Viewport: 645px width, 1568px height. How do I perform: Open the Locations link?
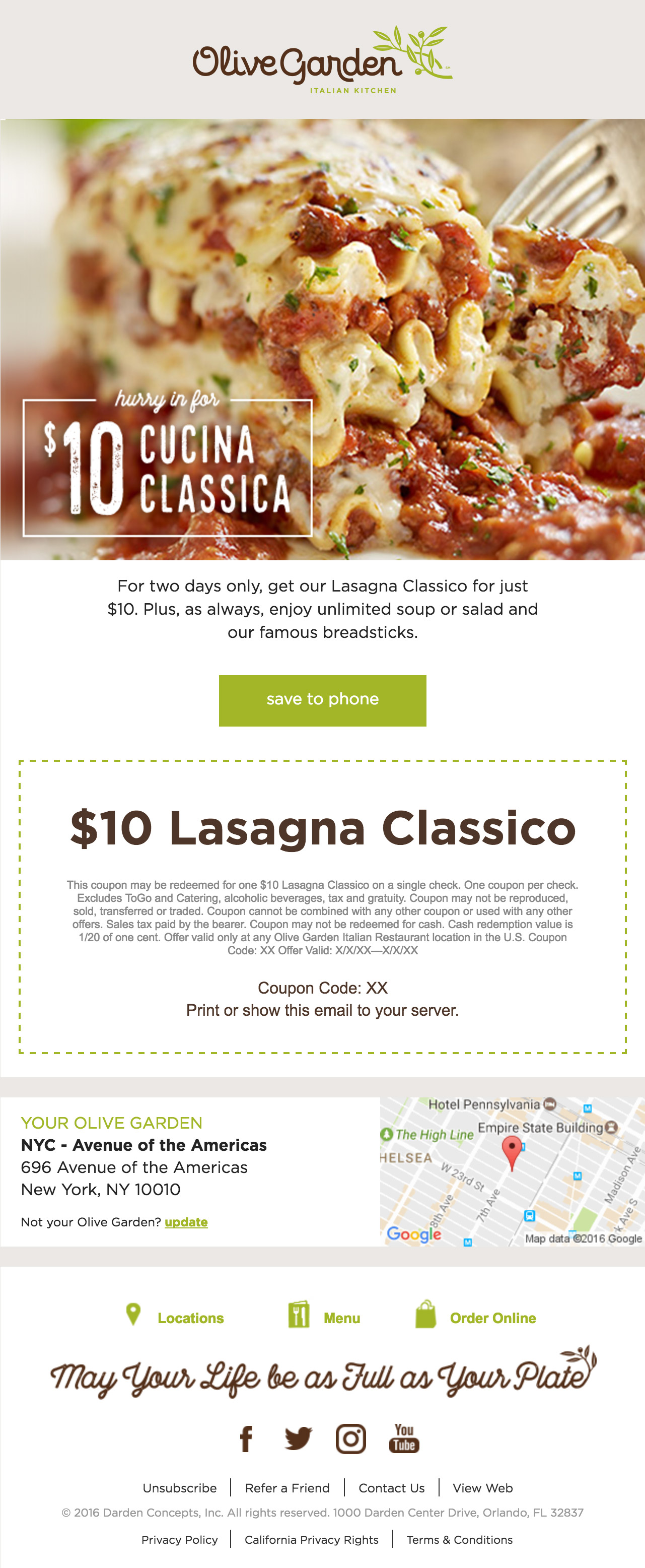click(190, 1318)
